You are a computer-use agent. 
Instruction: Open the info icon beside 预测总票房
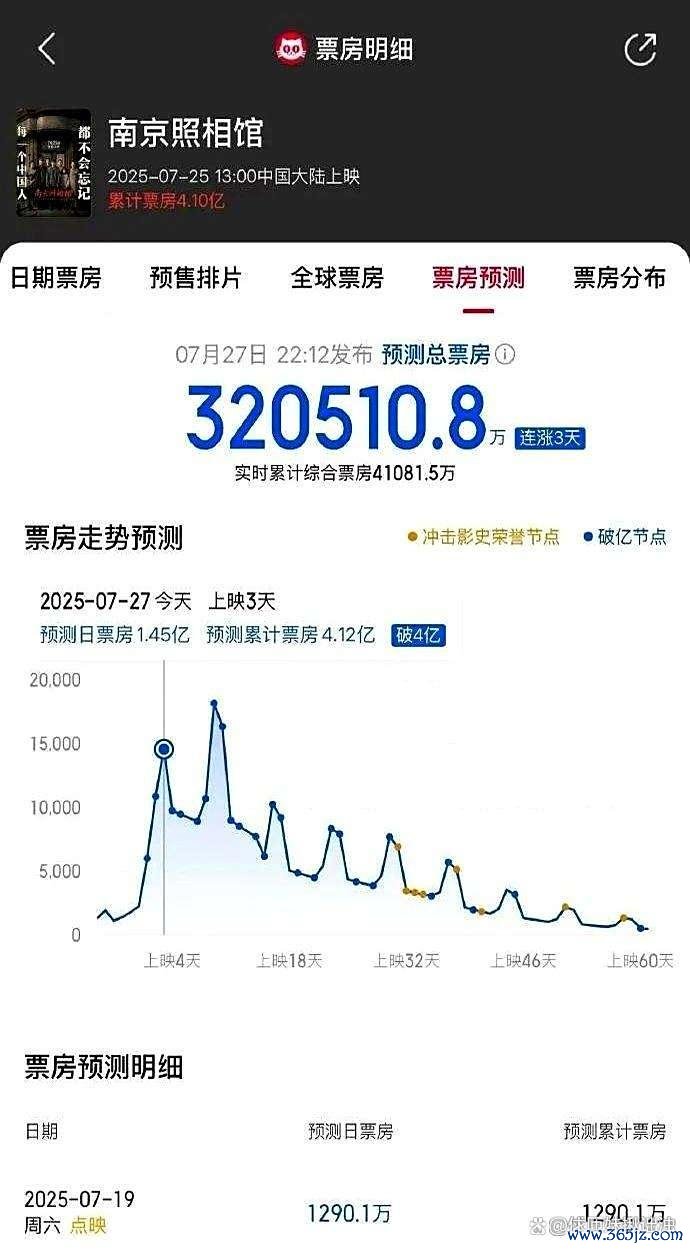506,354
